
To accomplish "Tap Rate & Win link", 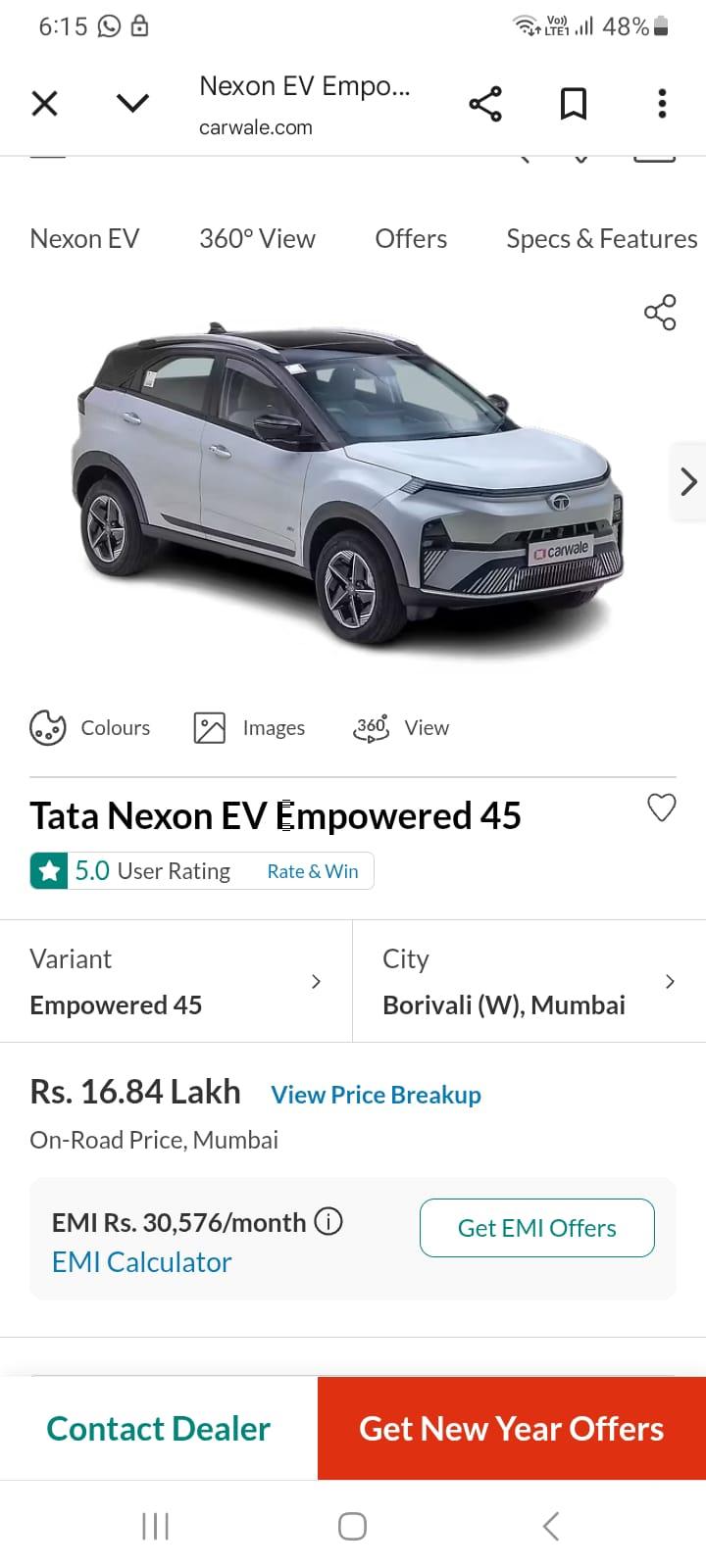I will point(313,871).
